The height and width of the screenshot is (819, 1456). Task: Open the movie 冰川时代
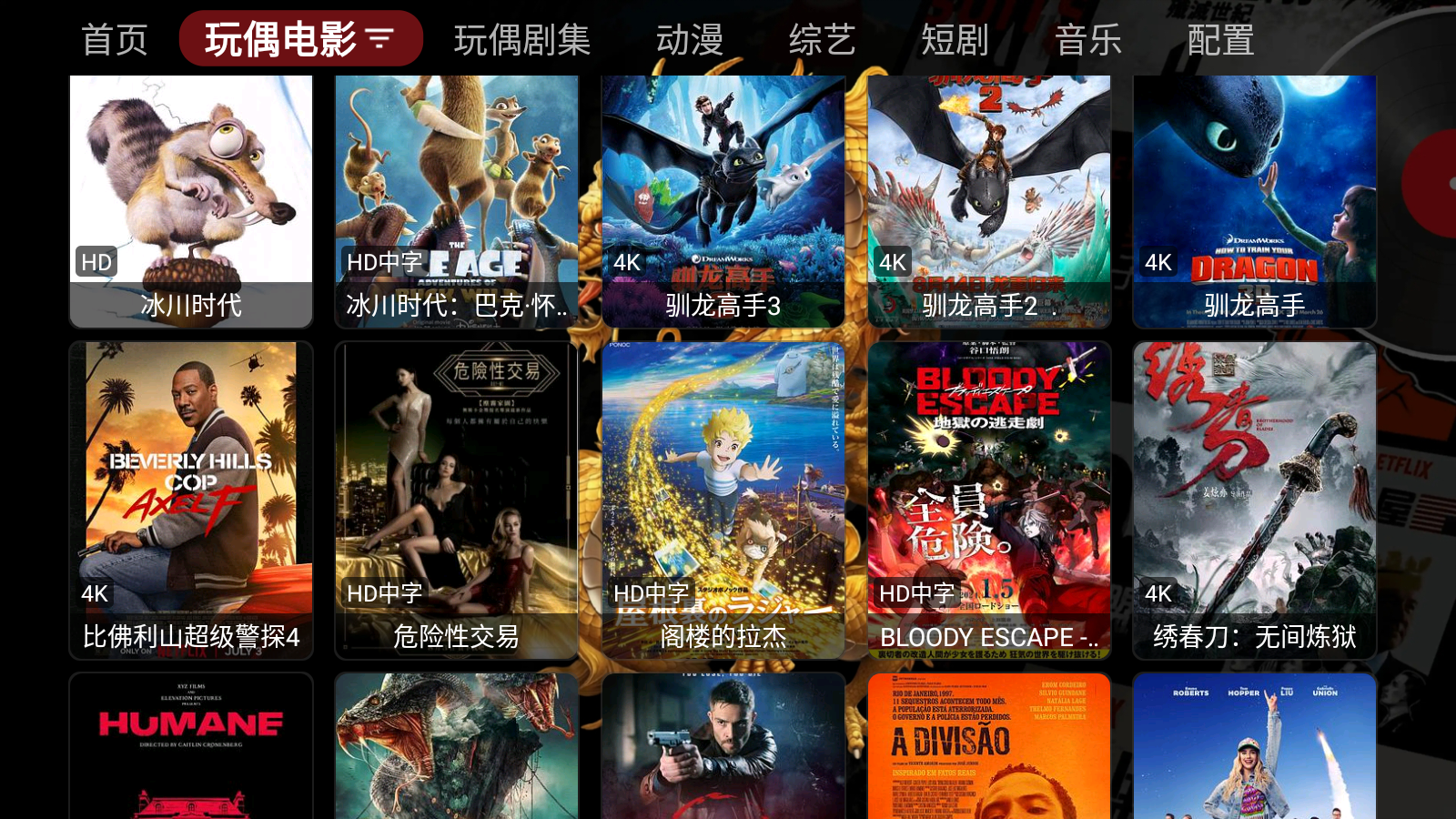pos(191,201)
